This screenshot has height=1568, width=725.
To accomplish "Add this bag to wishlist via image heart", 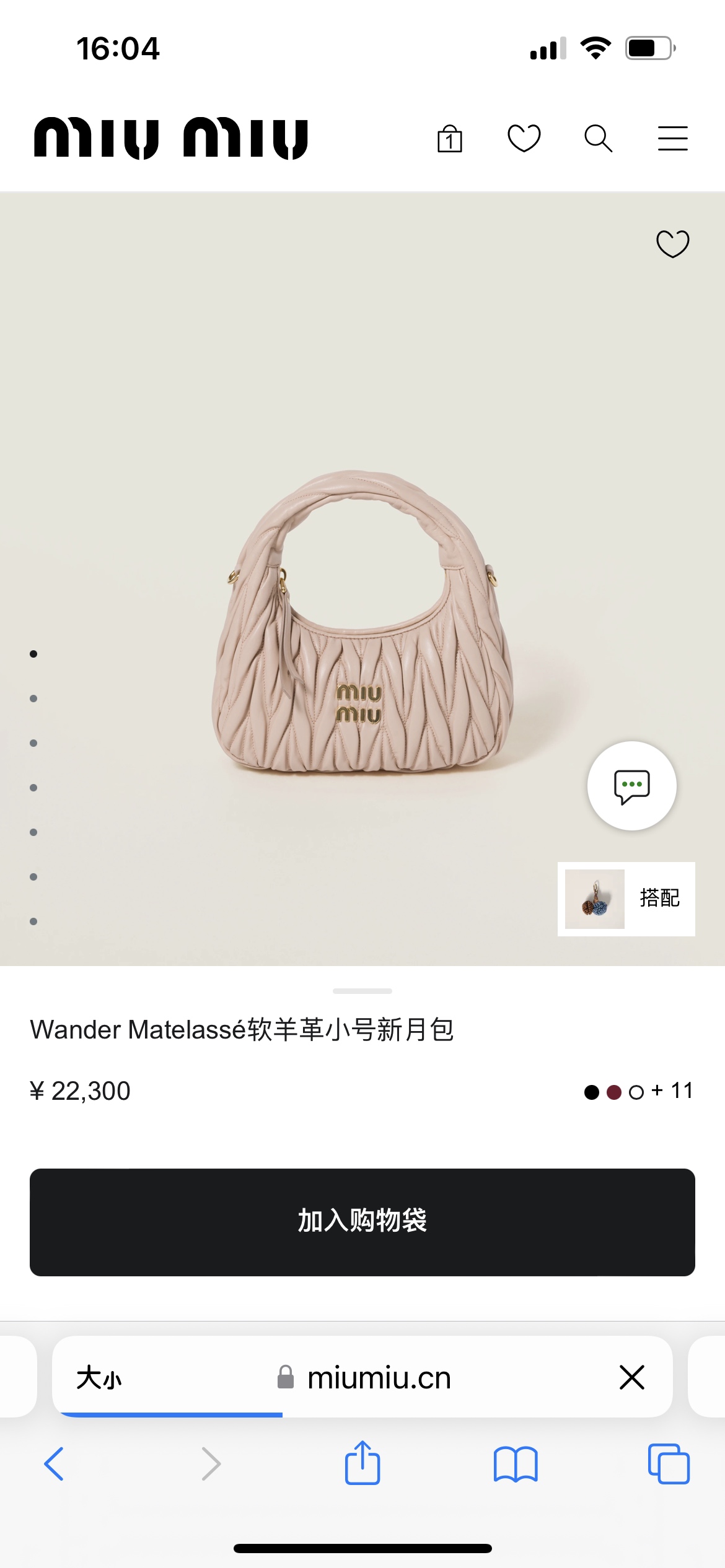I will tap(673, 243).
